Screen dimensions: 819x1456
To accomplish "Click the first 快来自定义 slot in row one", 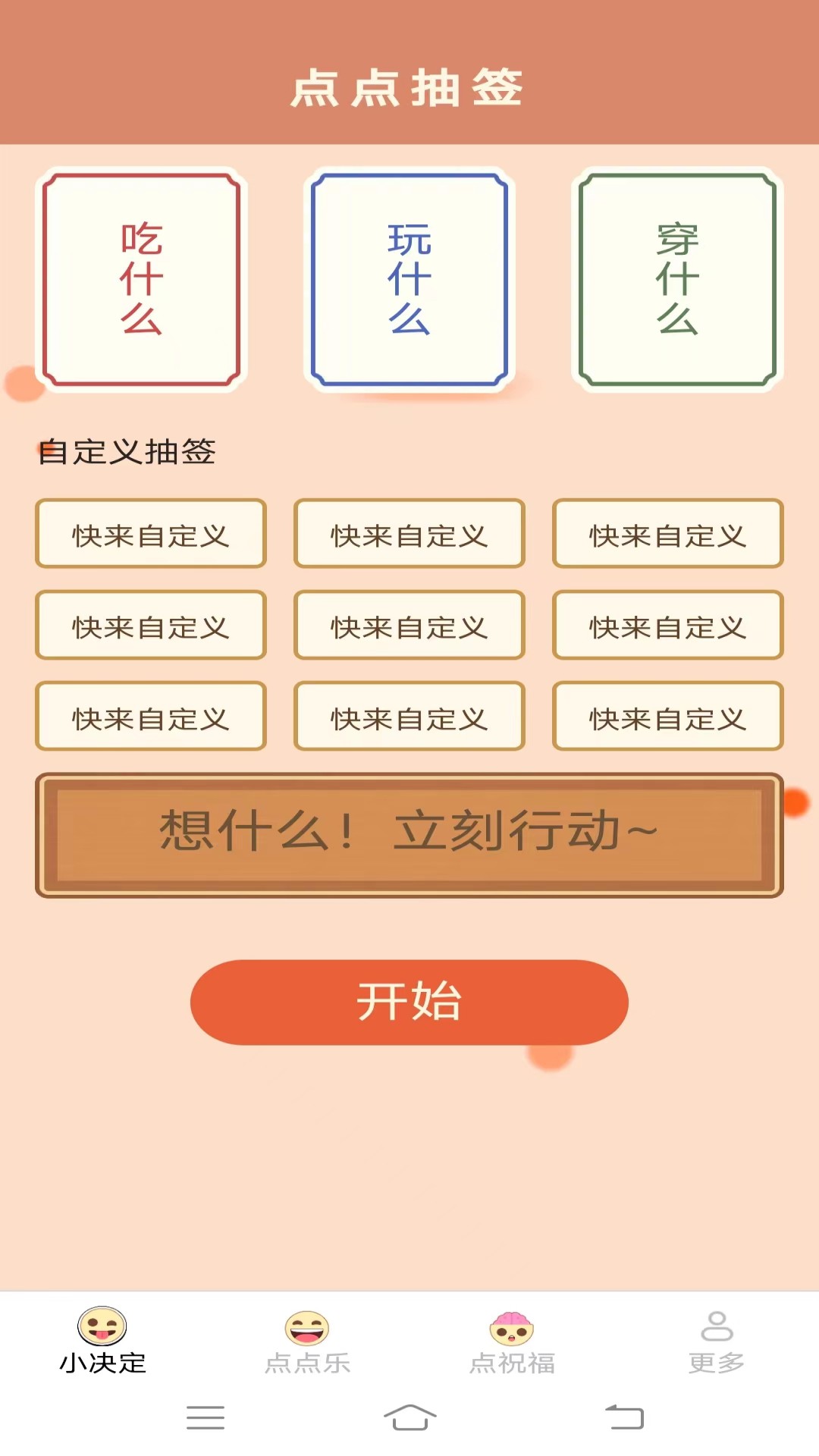I will pos(149,535).
